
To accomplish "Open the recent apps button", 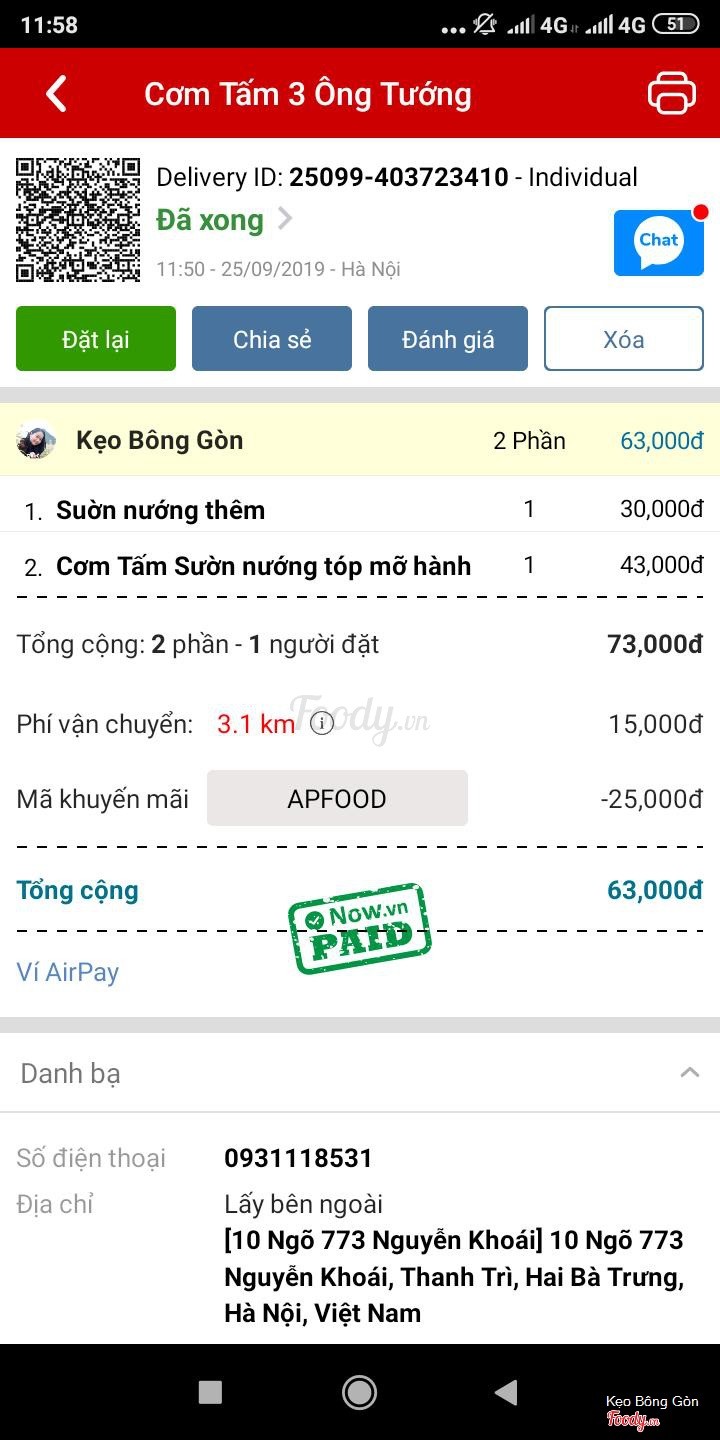I will pyautogui.click(x=210, y=1392).
